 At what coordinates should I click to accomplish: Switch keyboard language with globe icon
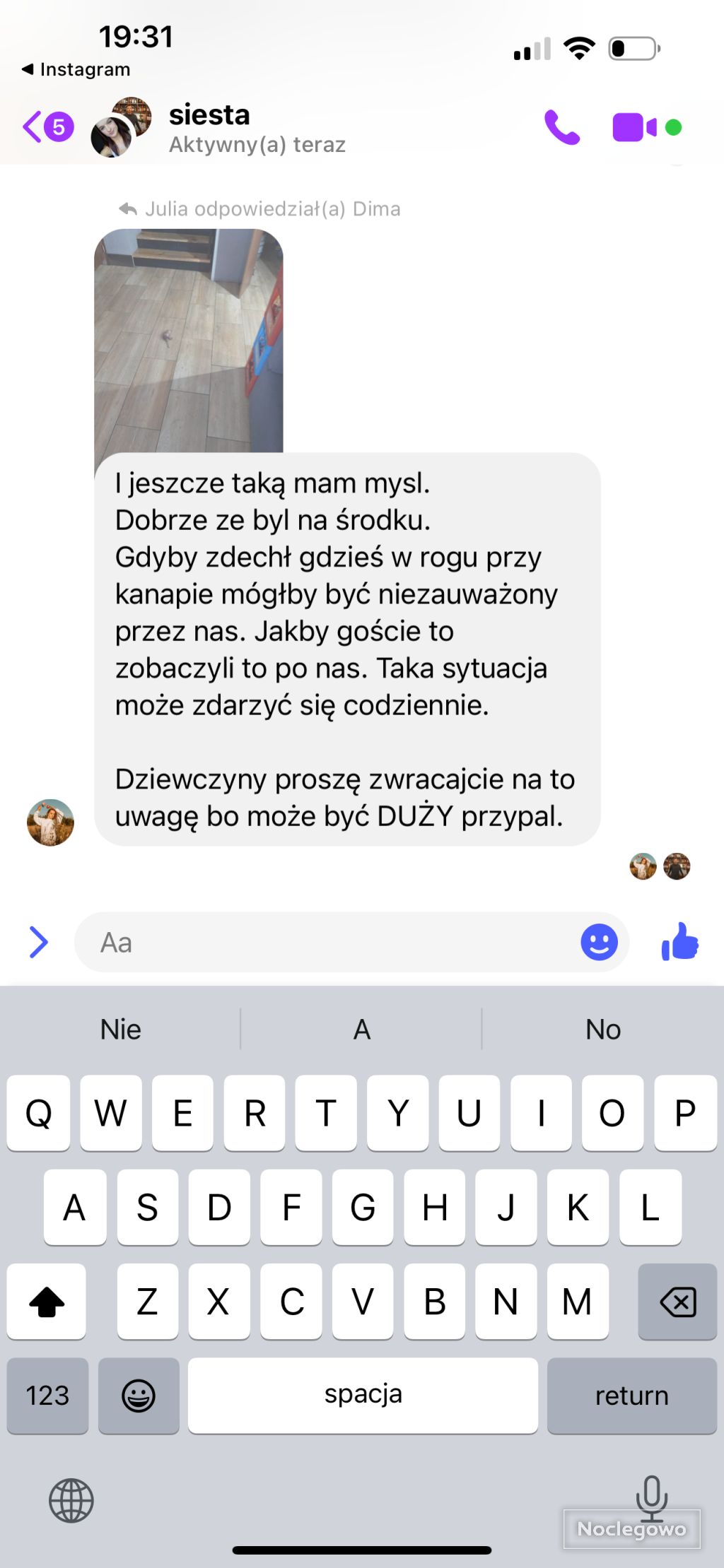[x=71, y=1499]
